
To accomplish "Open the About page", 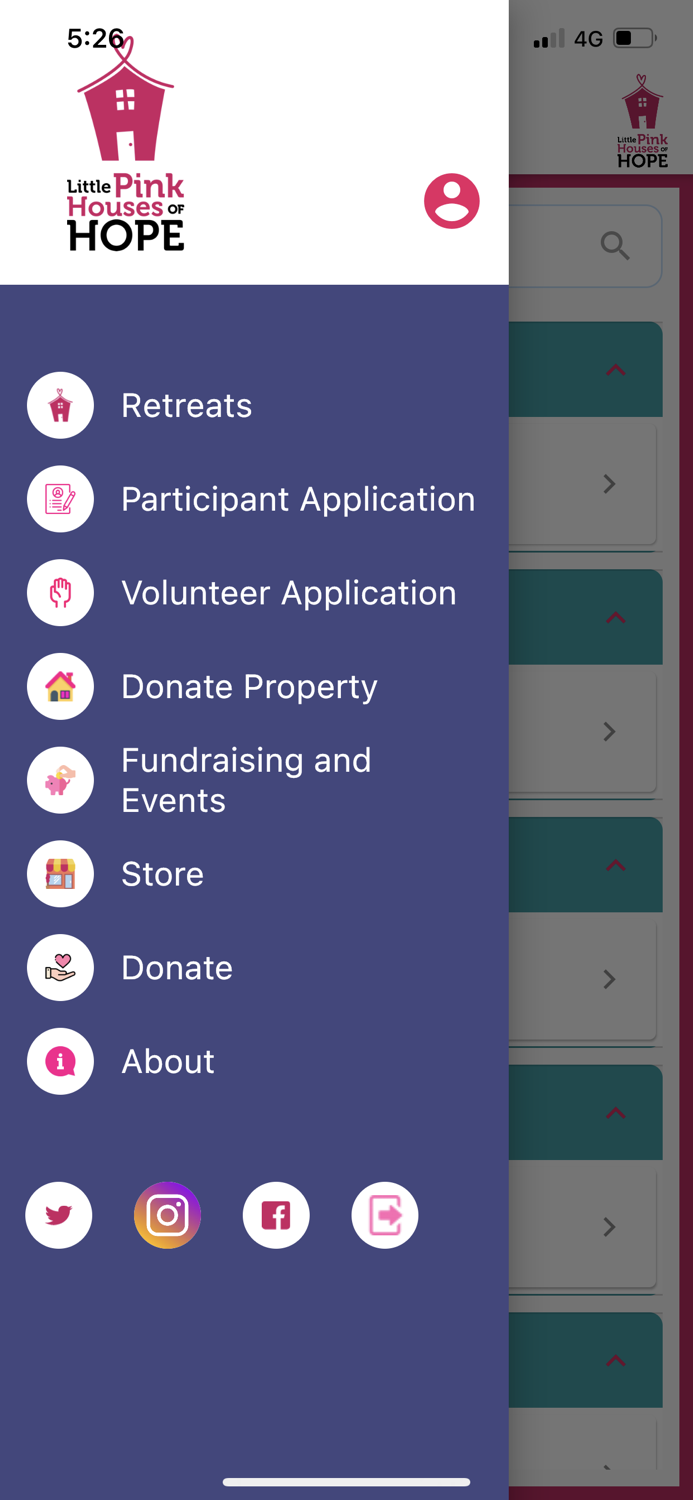I will [x=167, y=1061].
